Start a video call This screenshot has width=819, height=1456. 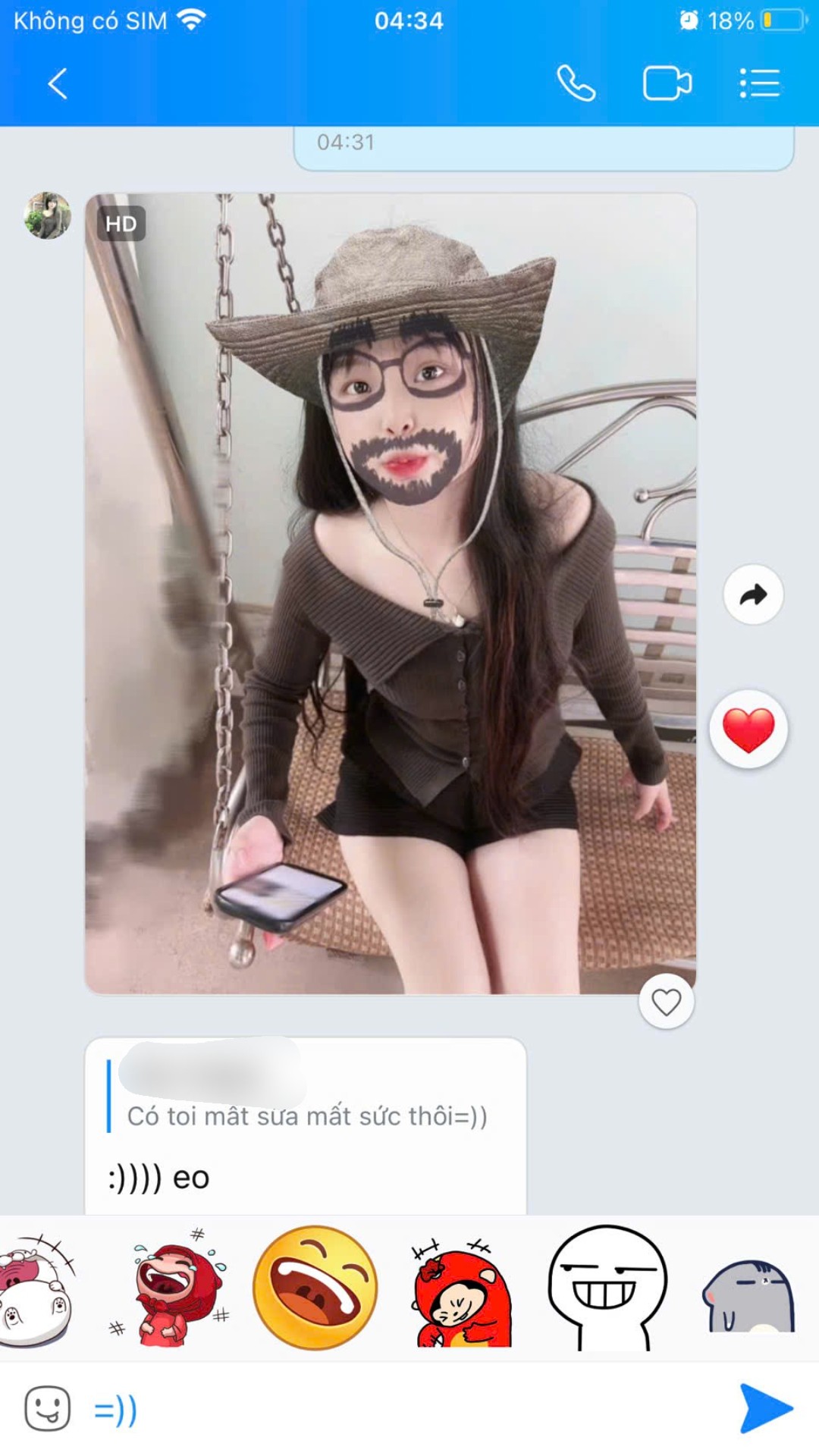point(667,83)
